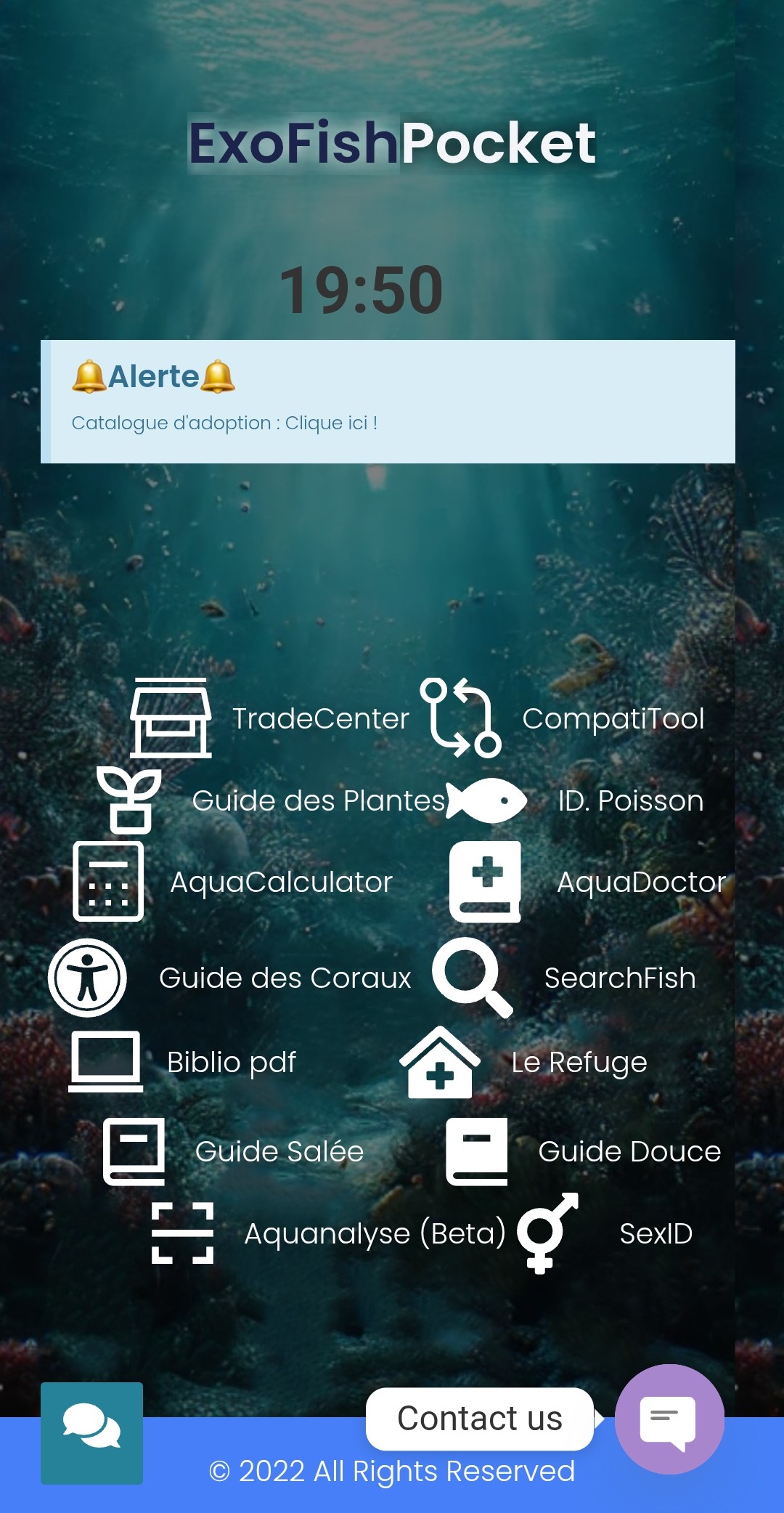Open Biblio pdf

[183, 1062]
